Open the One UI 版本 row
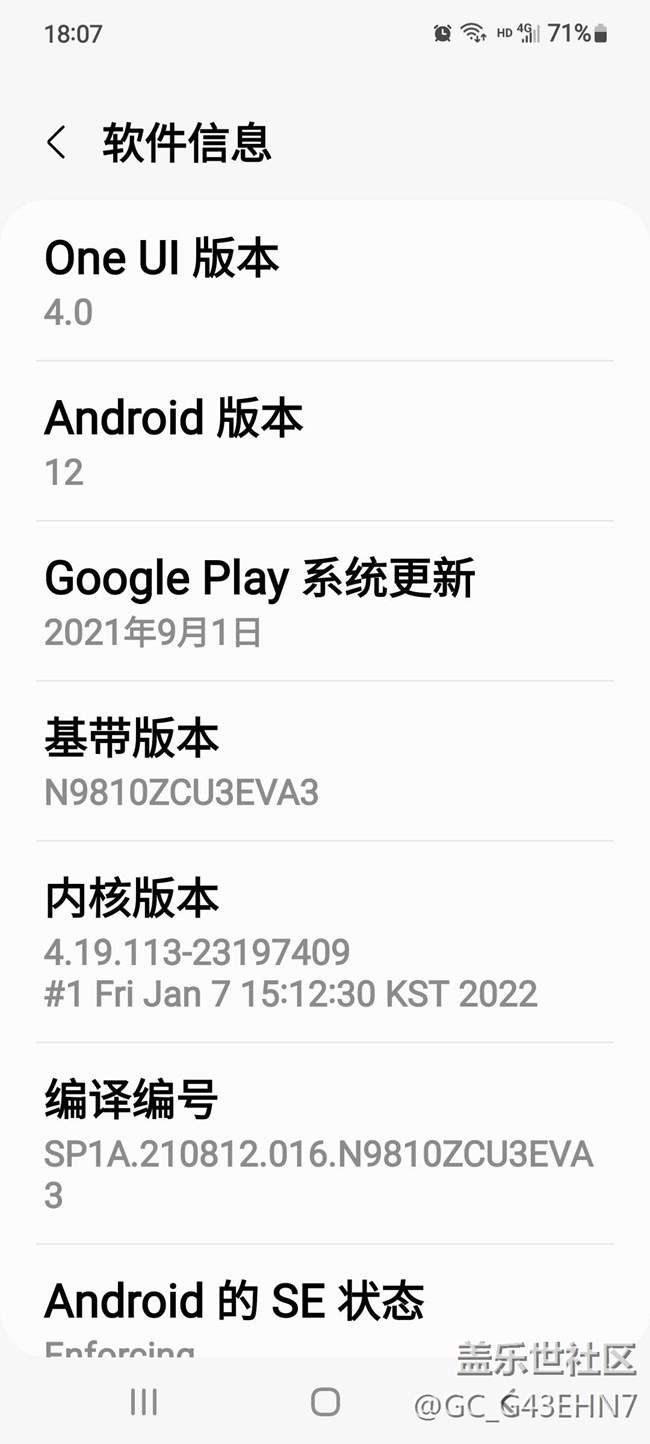This screenshot has height=1444, width=650. [324, 282]
